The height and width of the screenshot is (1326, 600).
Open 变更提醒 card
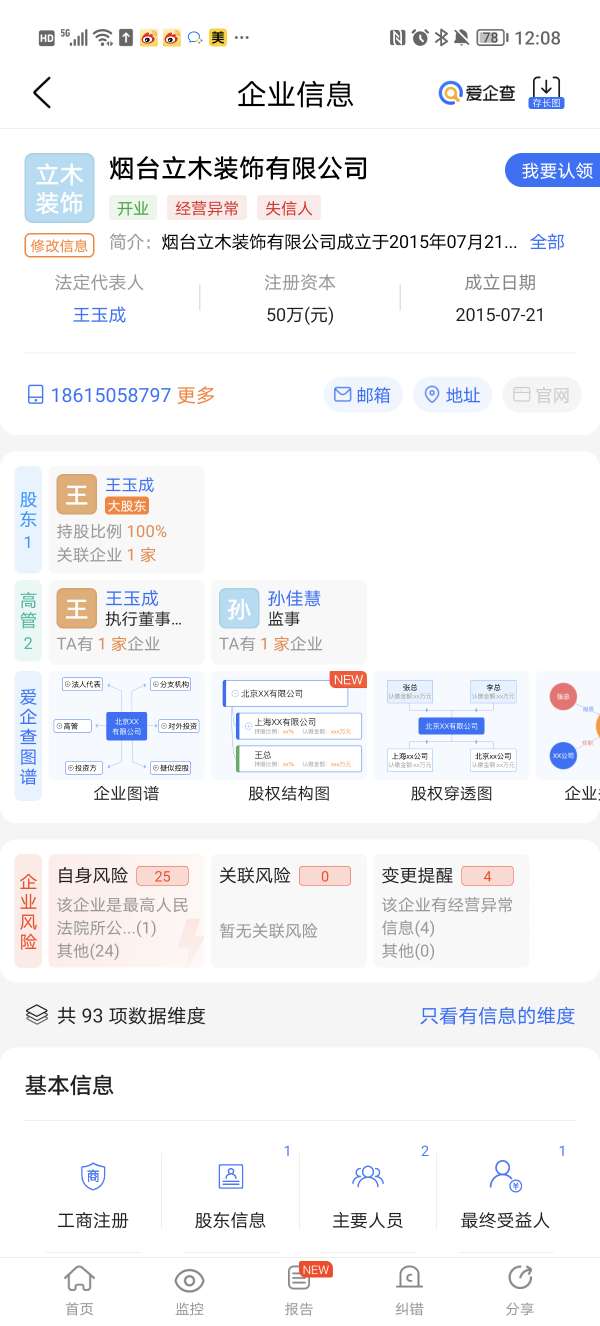(x=450, y=911)
